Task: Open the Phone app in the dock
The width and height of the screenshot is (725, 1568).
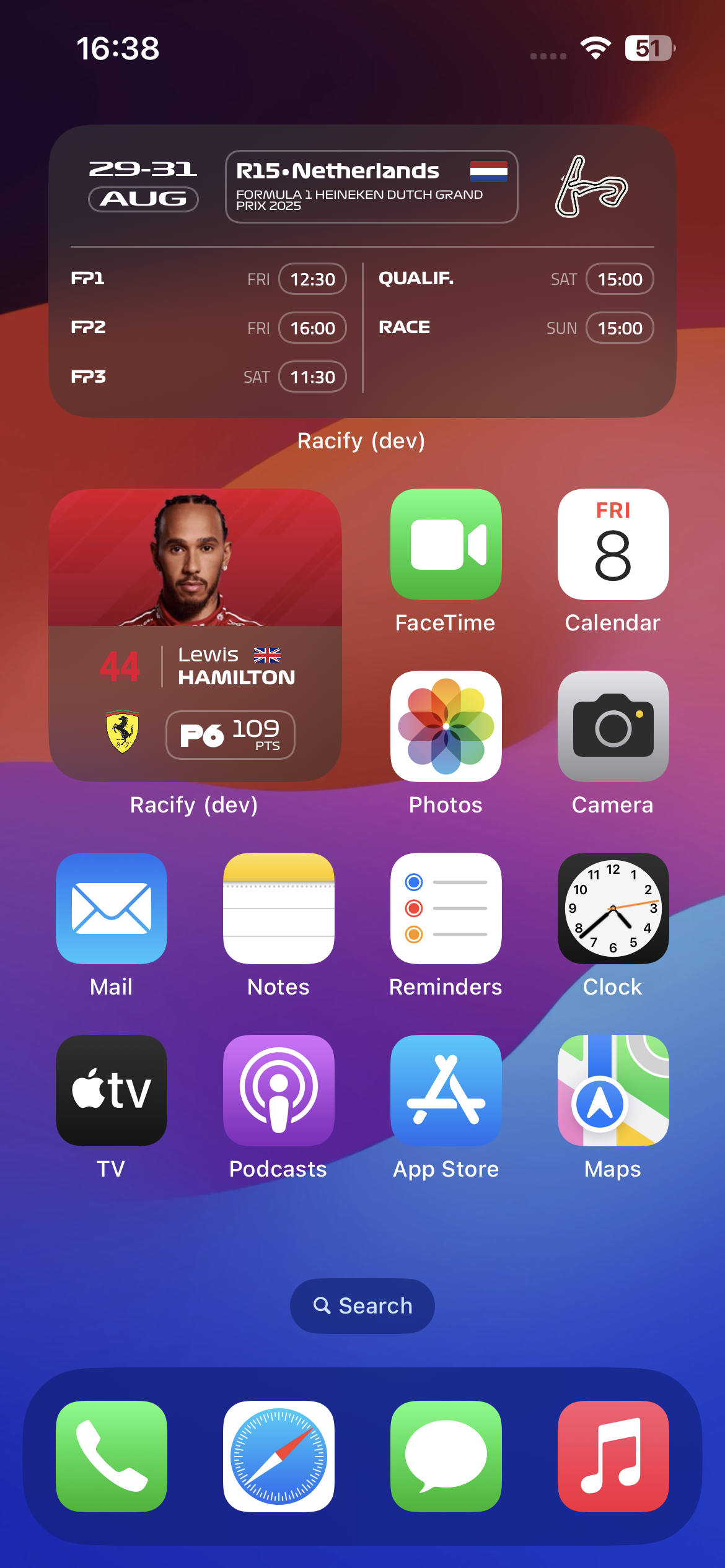Action: pyautogui.click(x=112, y=1457)
